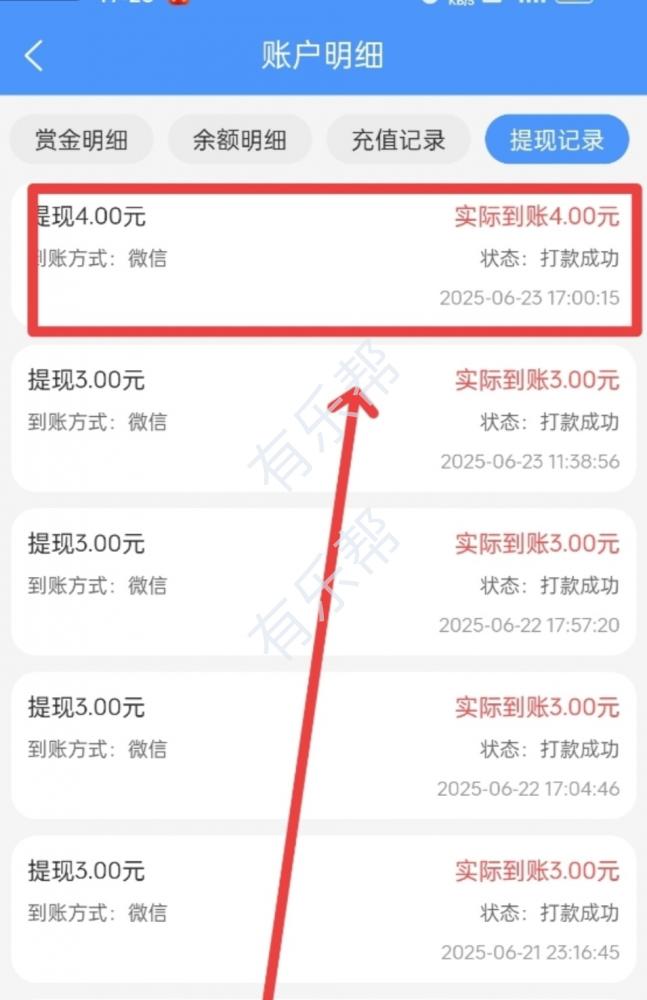This screenshot has height=1000, width=647.
Task: Switch to the 余额明细 tab
Action: [239, 140]
